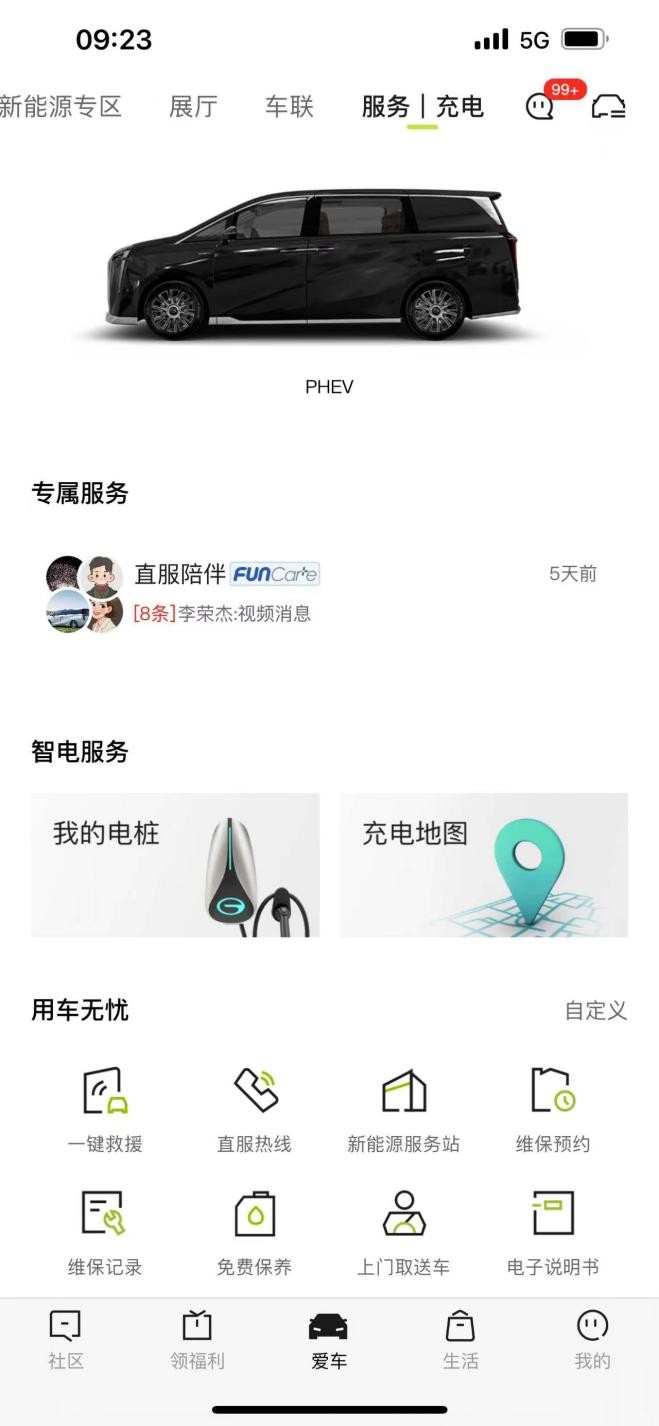
Task: Open the 我的 profile tab
Action: pyautogui.click(x=592, y=1340)
